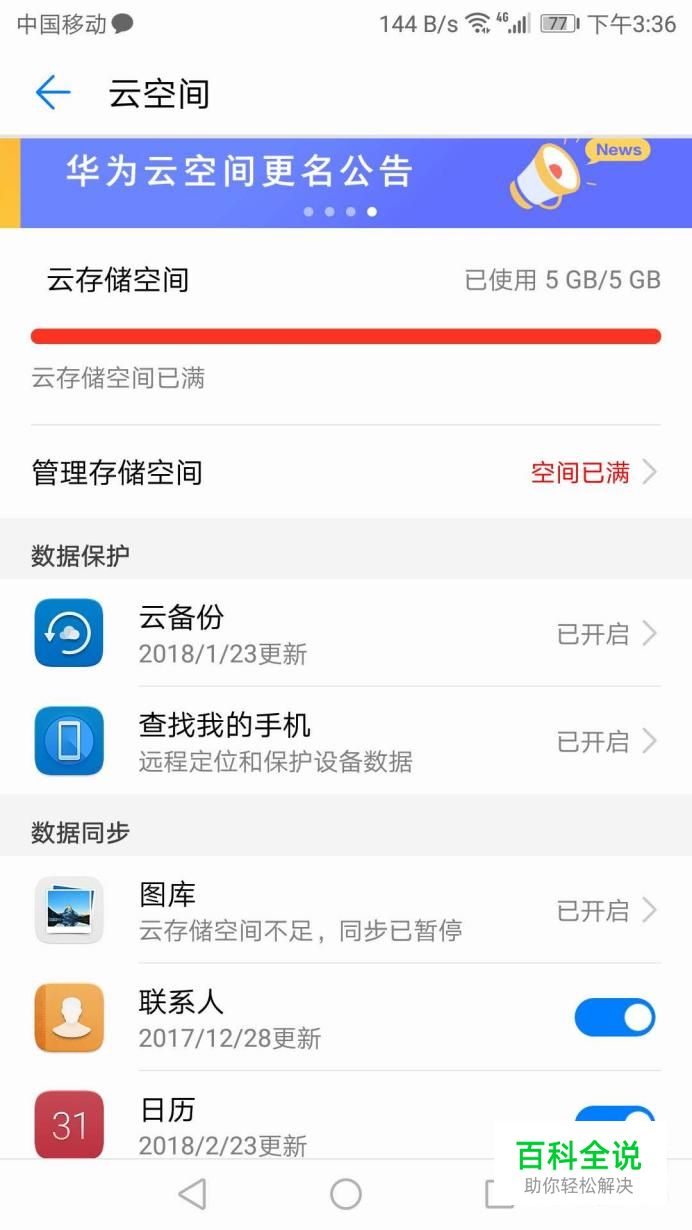Turn off 联系人 sync toggle

click(x=614, y=1018)
